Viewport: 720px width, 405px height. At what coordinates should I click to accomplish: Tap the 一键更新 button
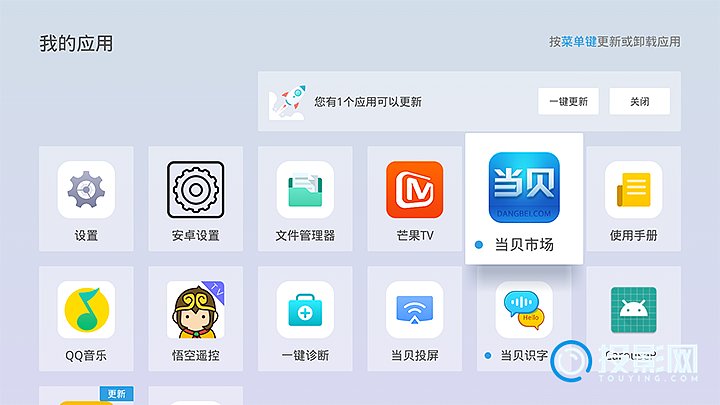tap(570, 102)
